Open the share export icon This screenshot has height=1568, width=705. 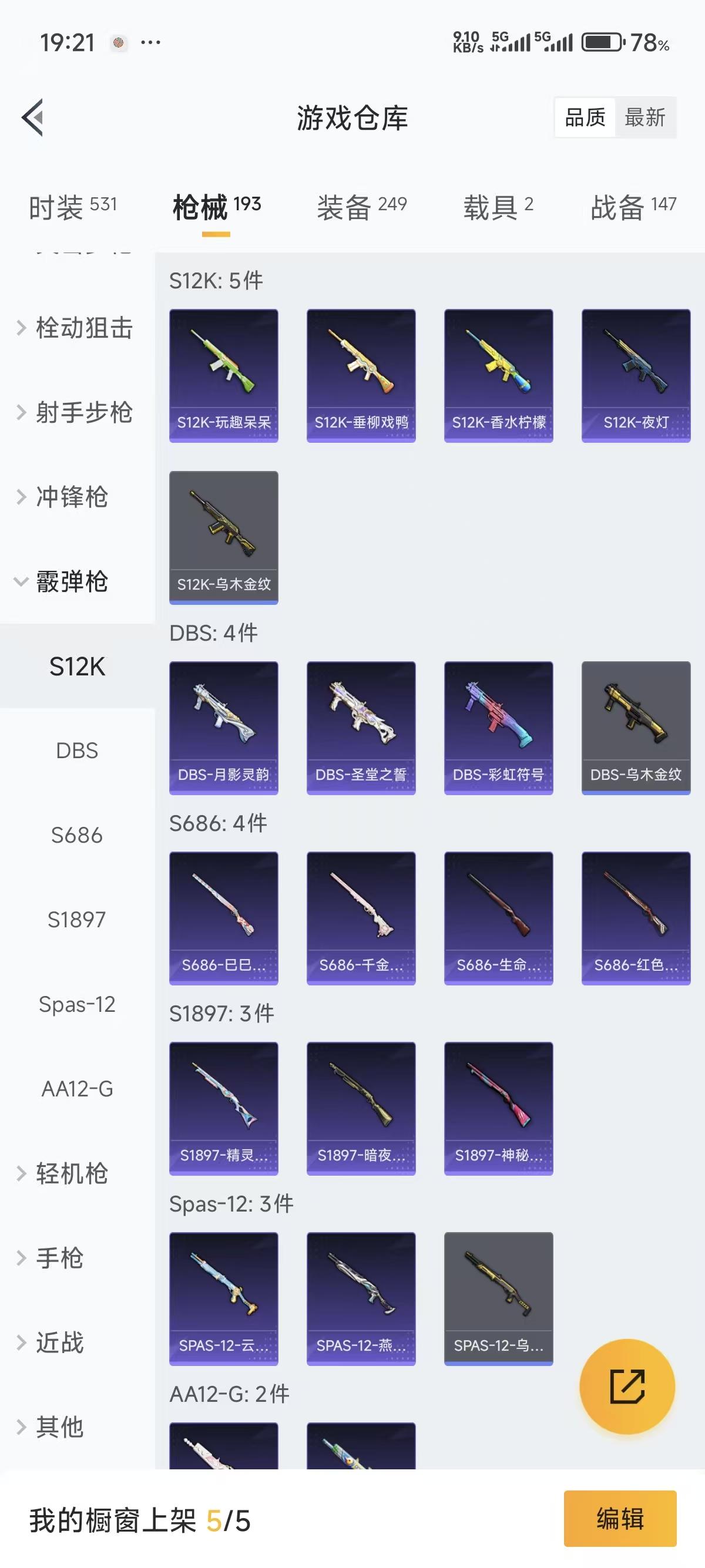click(x=628, y=1386)
